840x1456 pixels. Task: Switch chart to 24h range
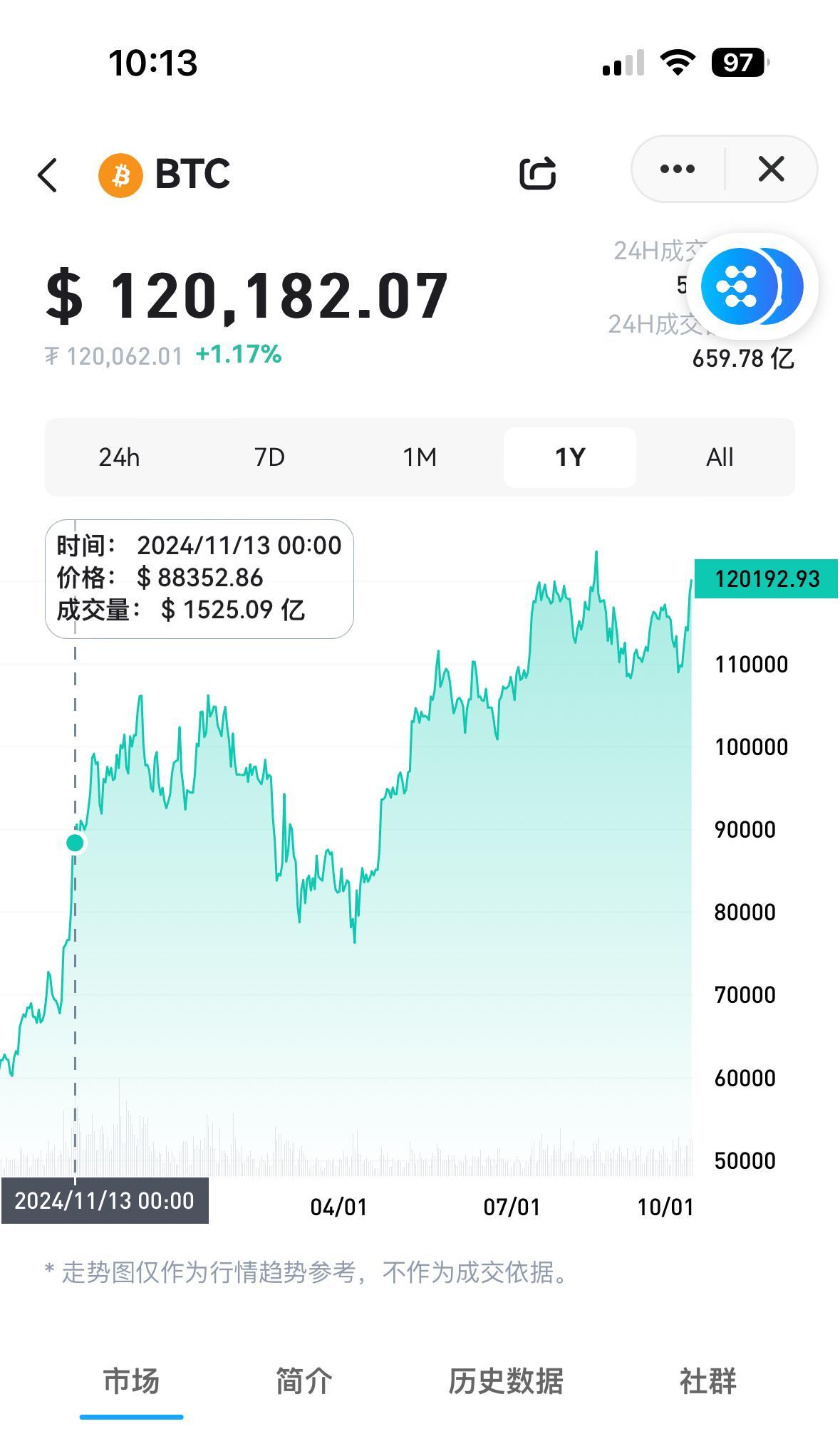point(120,457)
